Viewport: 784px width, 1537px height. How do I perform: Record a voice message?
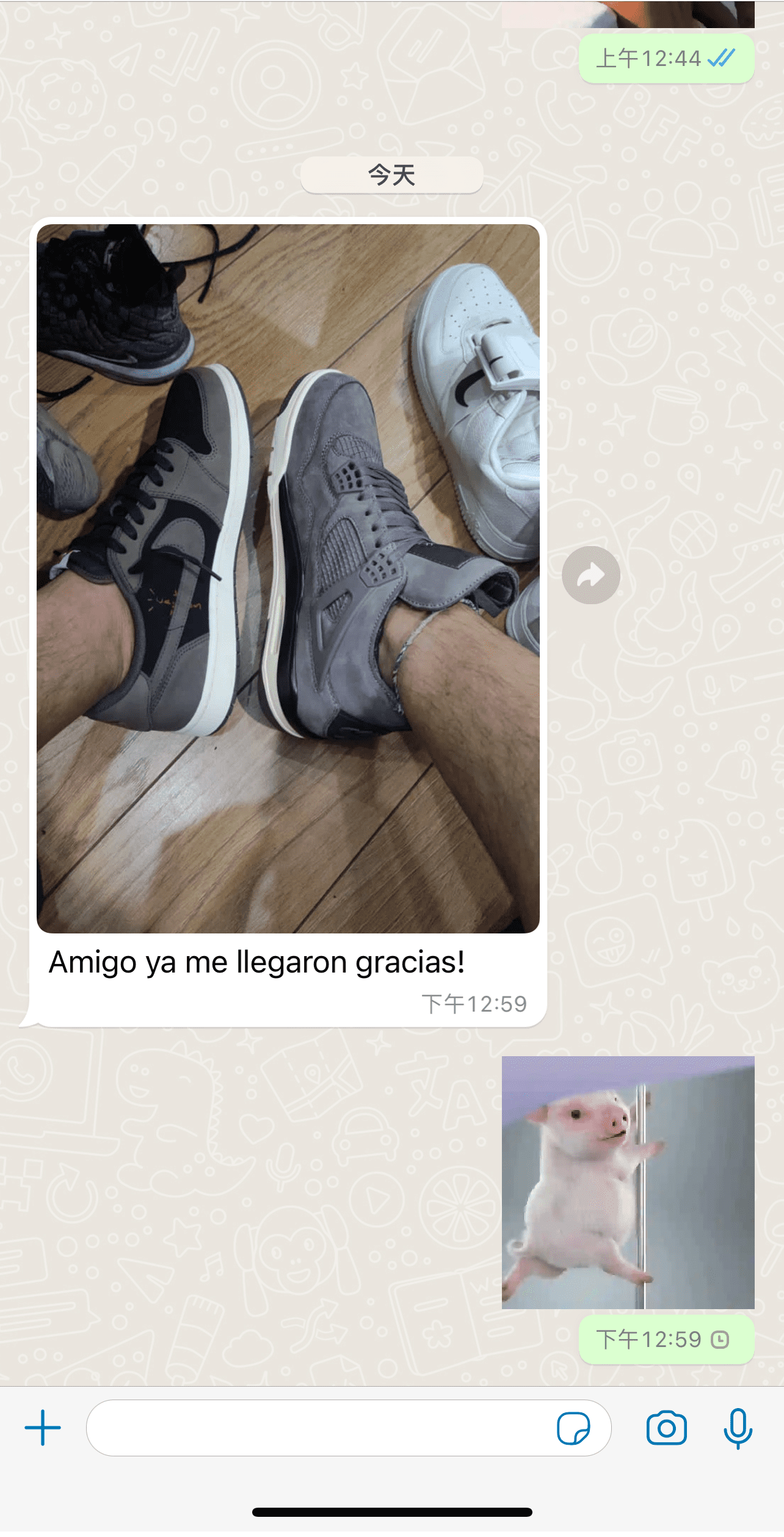(x=738, y=1428)
